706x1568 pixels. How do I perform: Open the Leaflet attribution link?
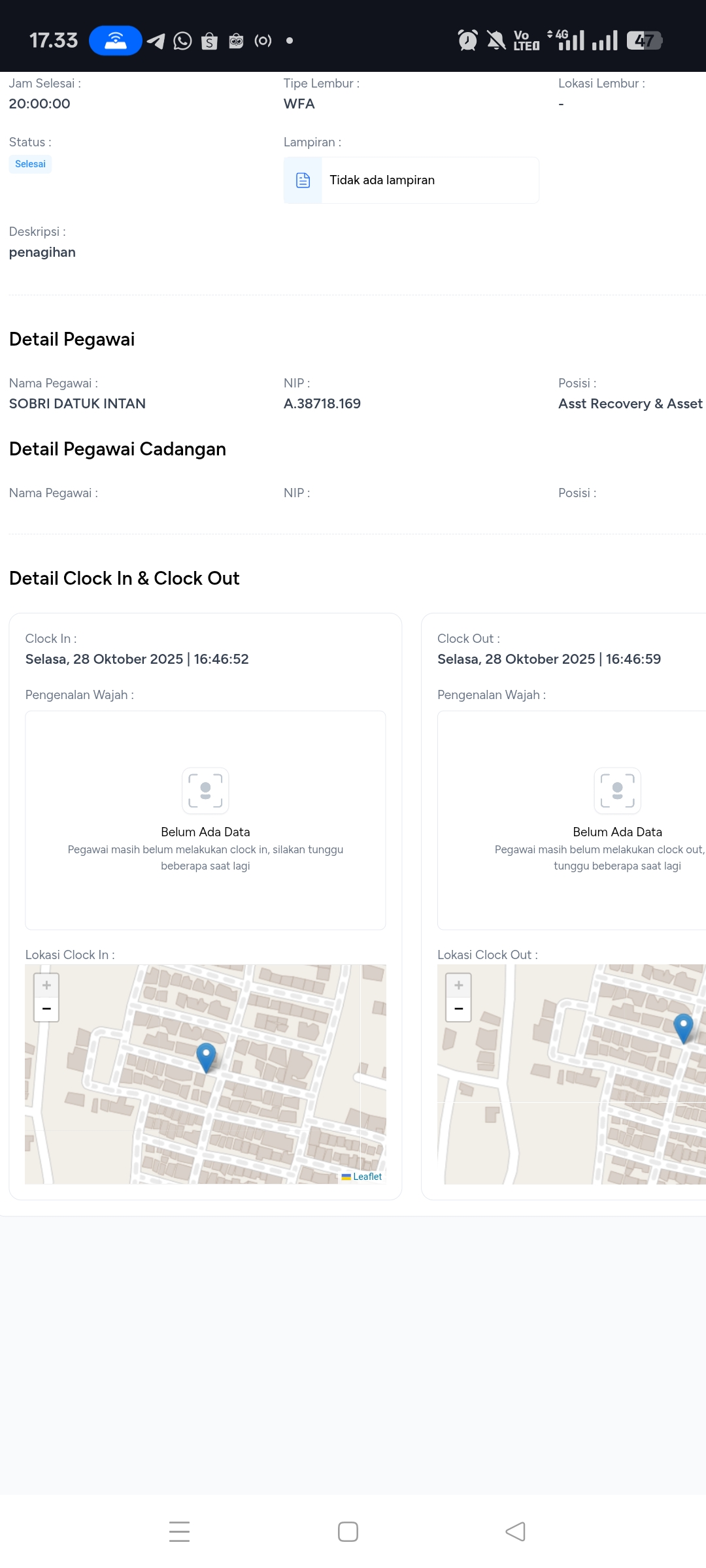point(367,1177)
